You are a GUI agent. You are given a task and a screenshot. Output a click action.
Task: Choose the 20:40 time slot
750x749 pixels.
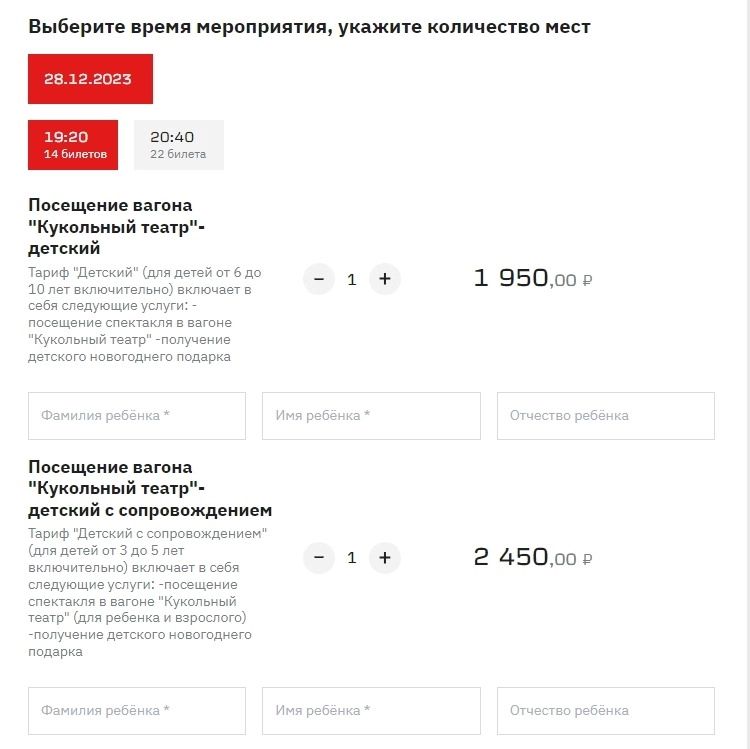(x=178, y=145)
